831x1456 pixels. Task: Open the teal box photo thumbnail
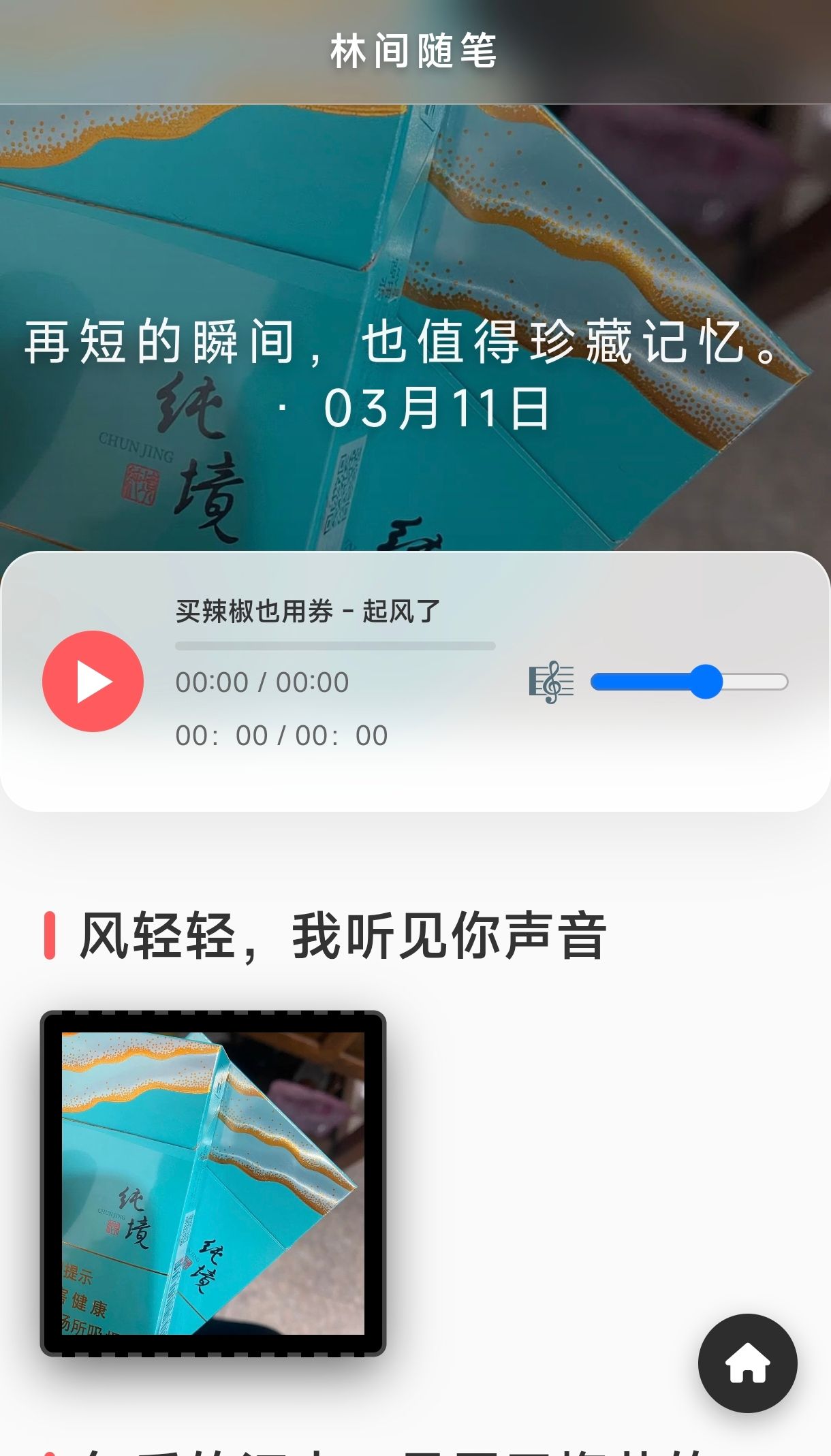[213, 1183]
